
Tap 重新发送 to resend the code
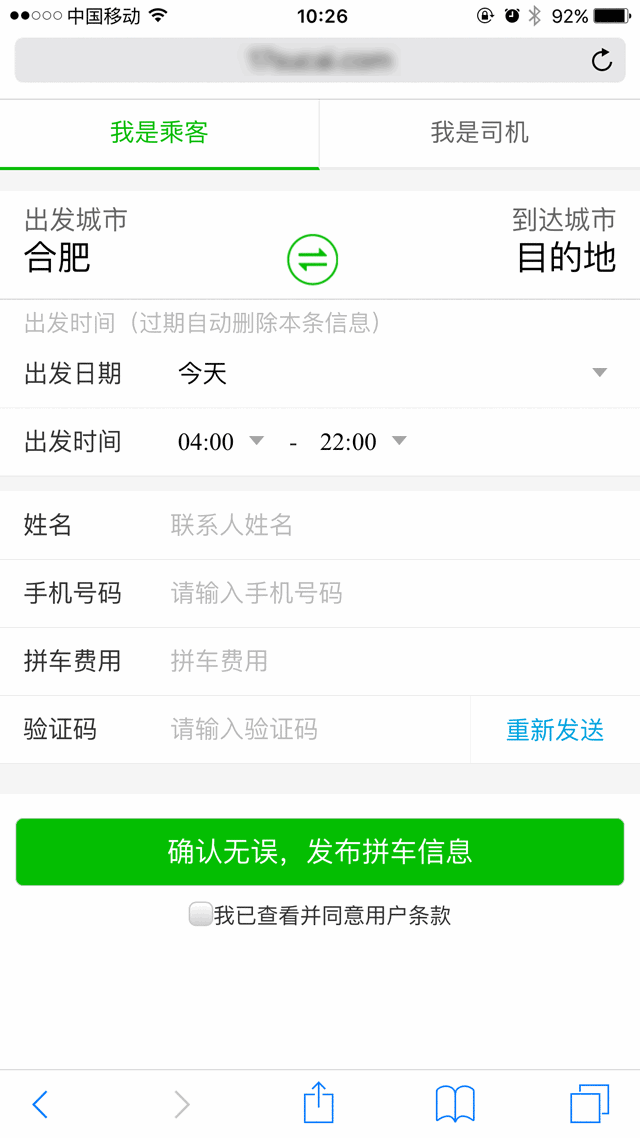click(x=555, y=730)
